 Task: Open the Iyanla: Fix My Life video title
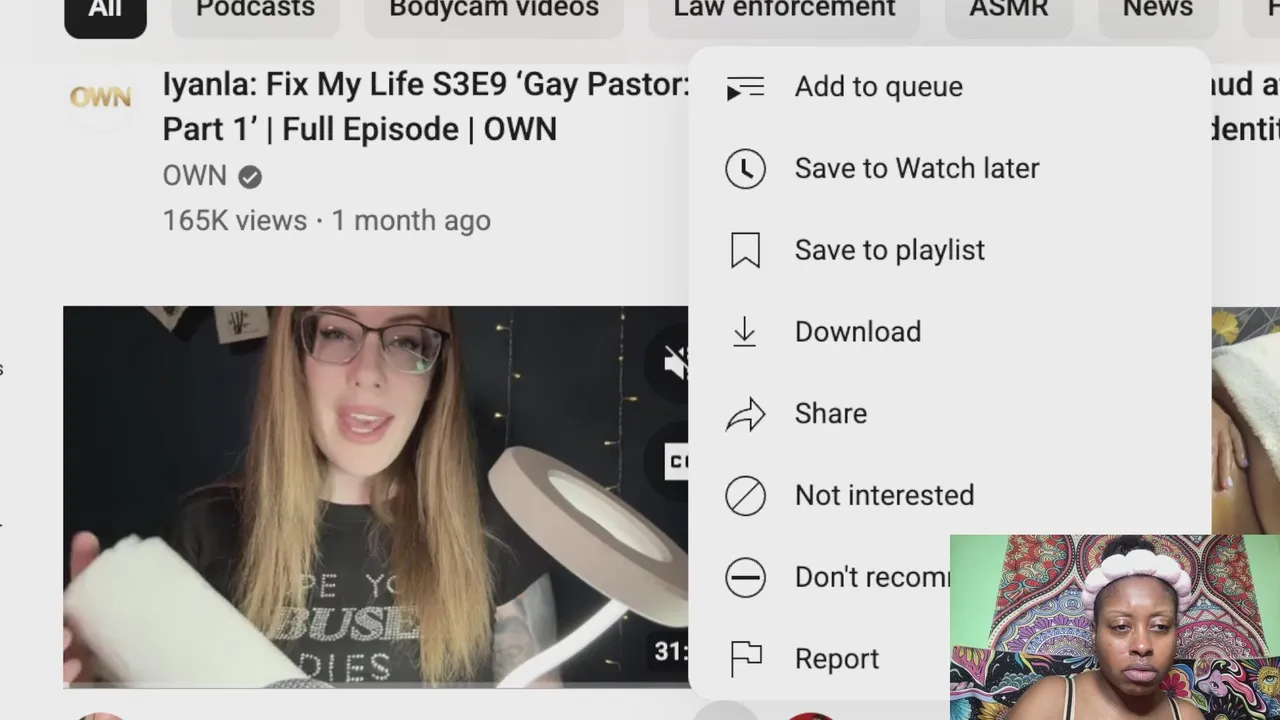(x=425, y=107)
